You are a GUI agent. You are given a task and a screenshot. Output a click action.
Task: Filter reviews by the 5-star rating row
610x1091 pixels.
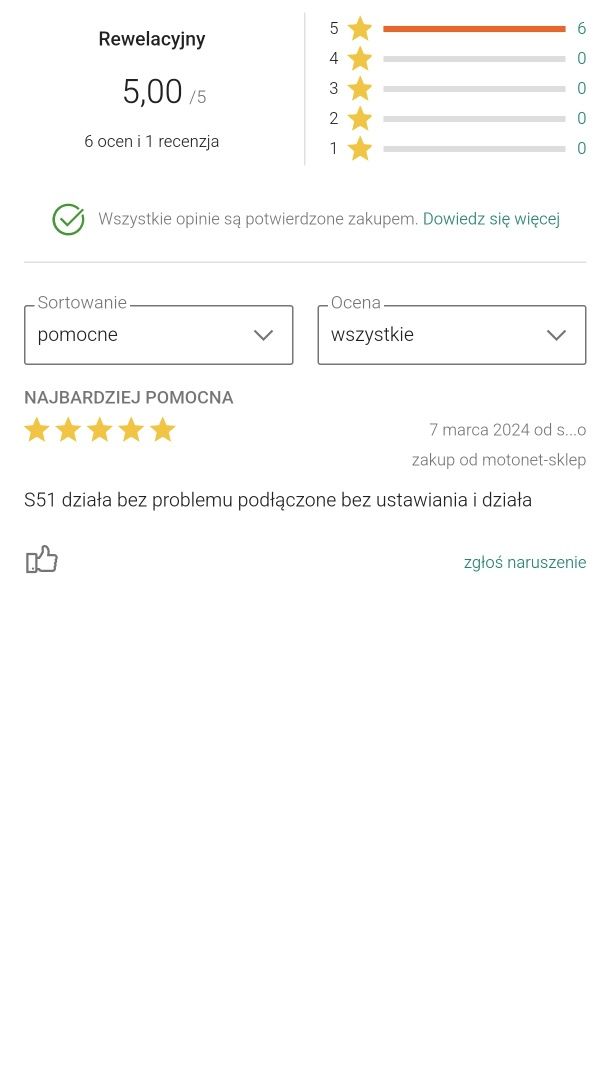[457, 29]
